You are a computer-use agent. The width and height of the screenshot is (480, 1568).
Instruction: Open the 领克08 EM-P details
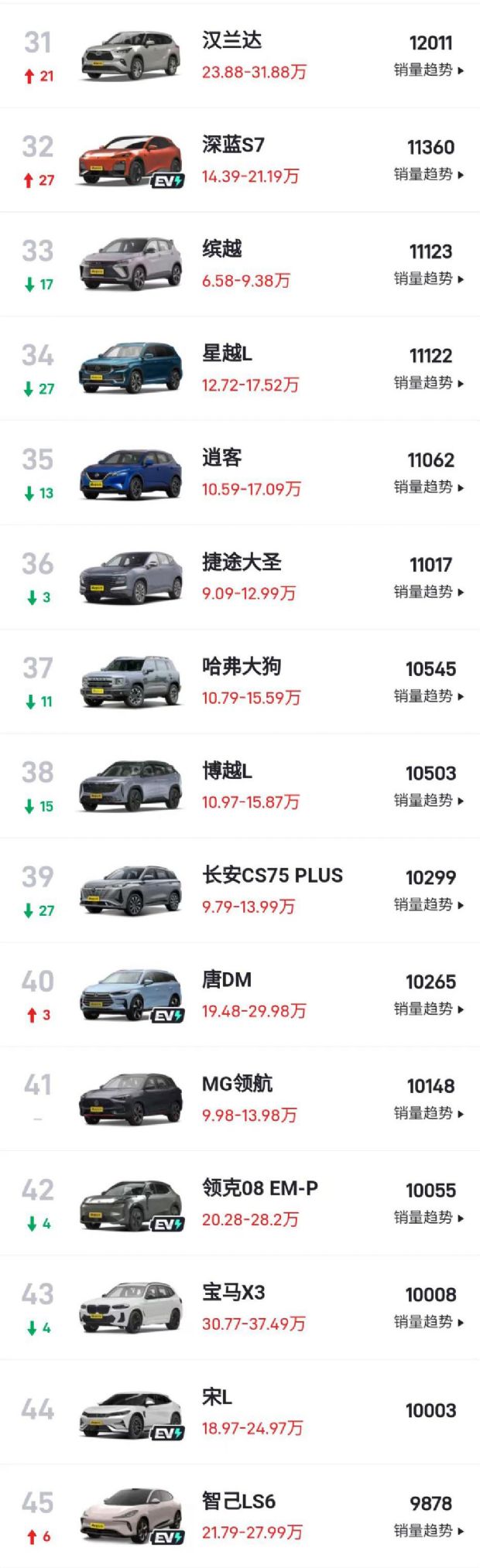[x=259, y=1188]
